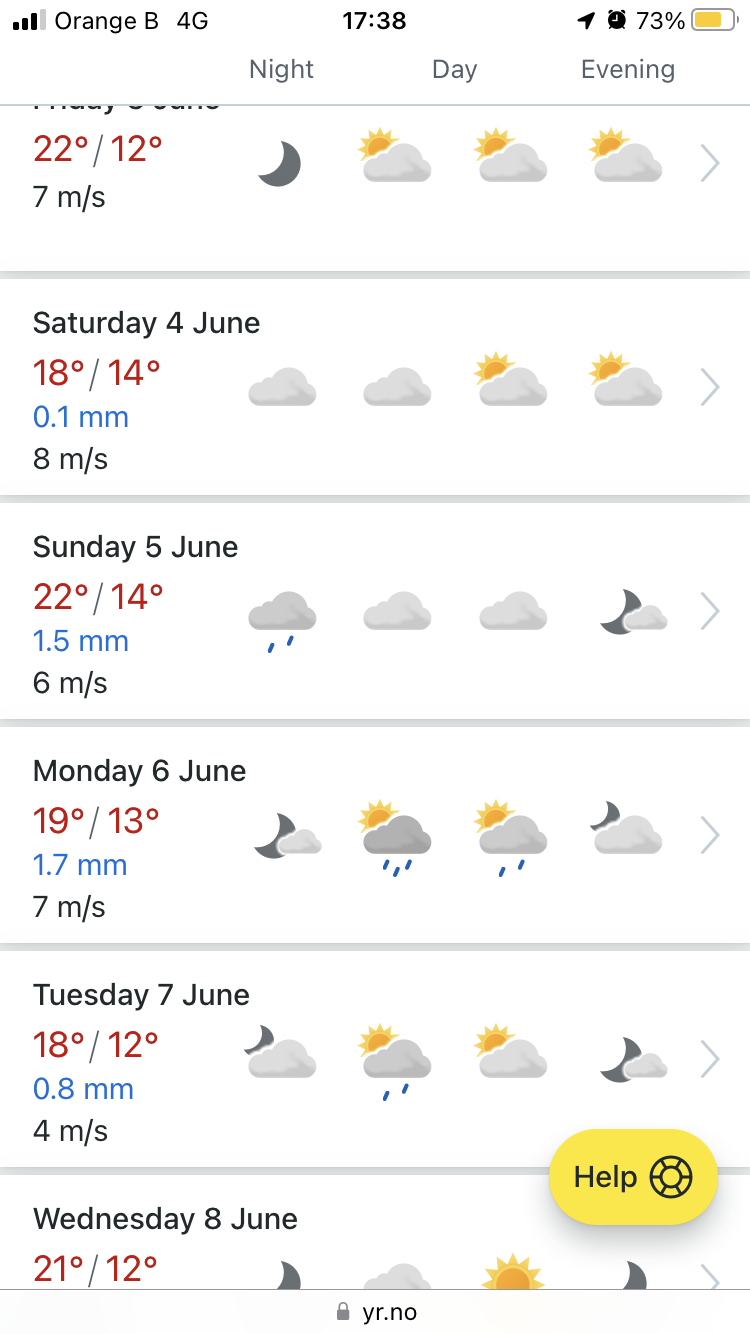The width and height of the screenshot is (750, 1334).
Task: Open Saturday 4 June forecast details
Action: (x=375, y=387)
